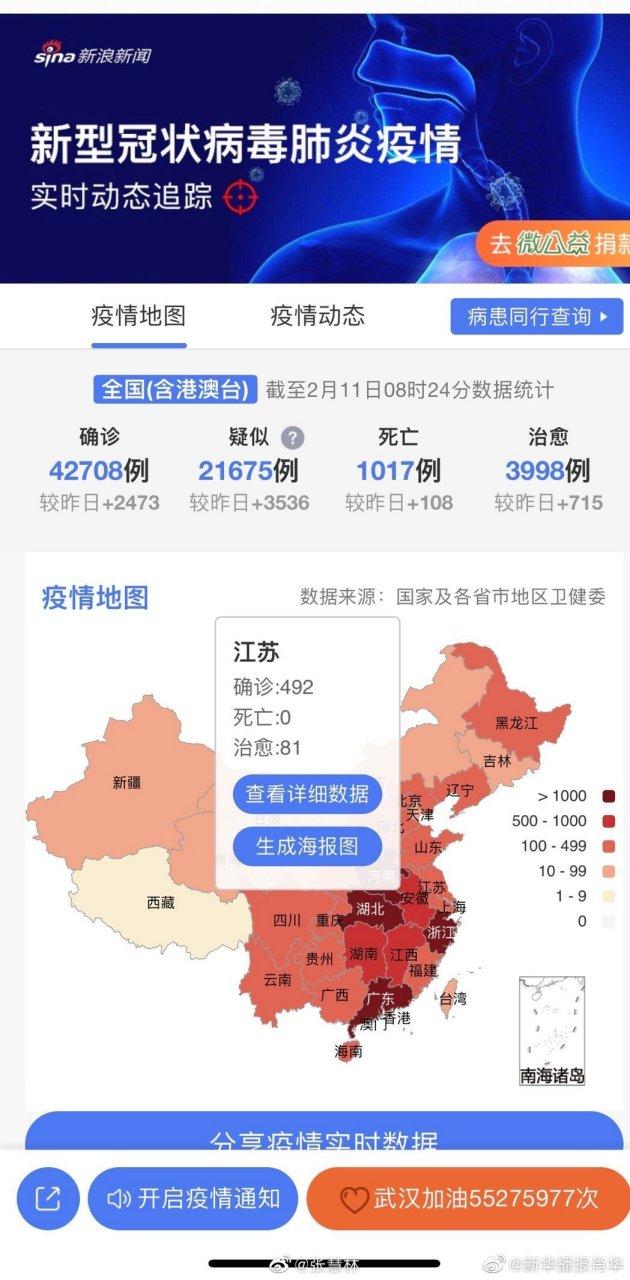Tap the 全国(含港澳台) region label
The height and width of the screenshot is (1280, 630).
pyautogui.click(x=175, y=390)
